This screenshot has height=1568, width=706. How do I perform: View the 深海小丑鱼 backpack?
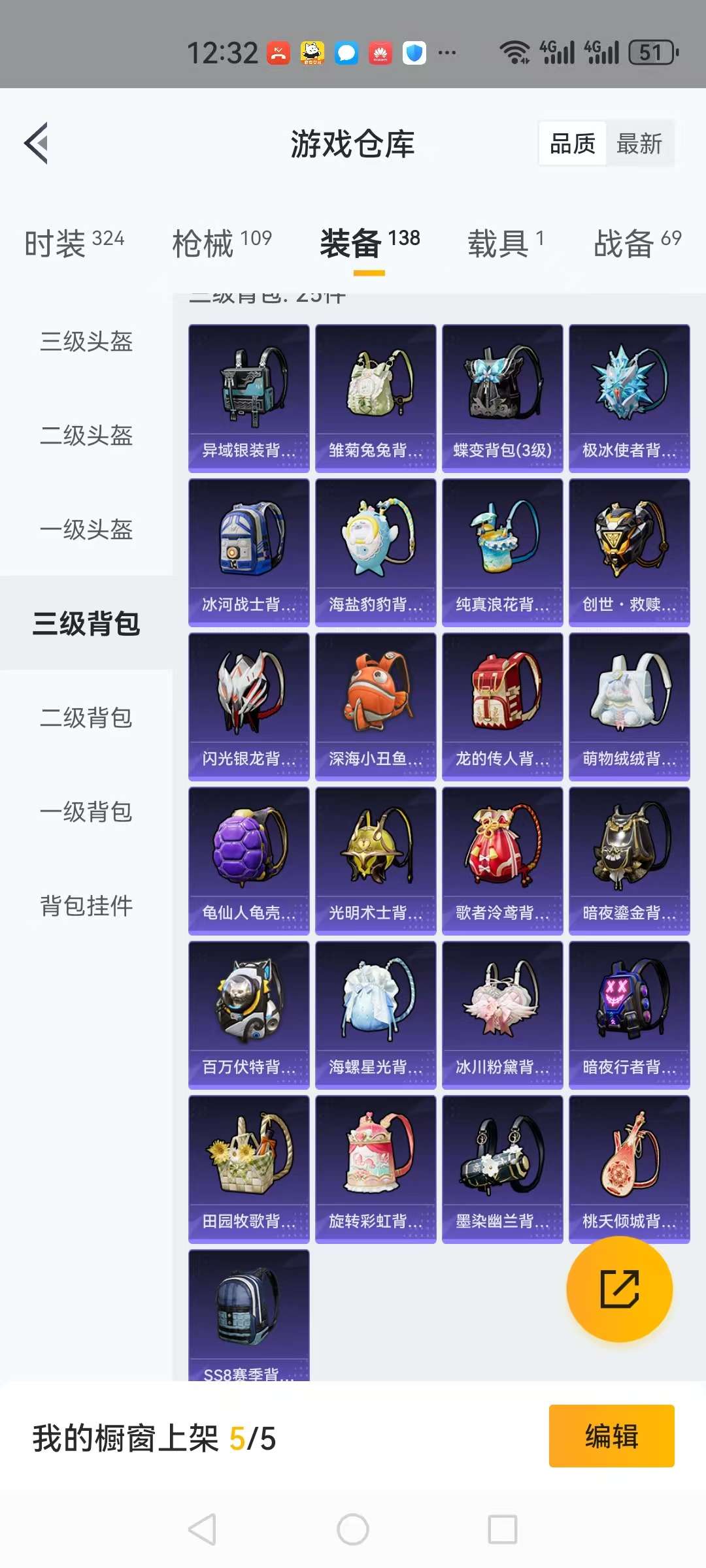[x=375, y=706]
